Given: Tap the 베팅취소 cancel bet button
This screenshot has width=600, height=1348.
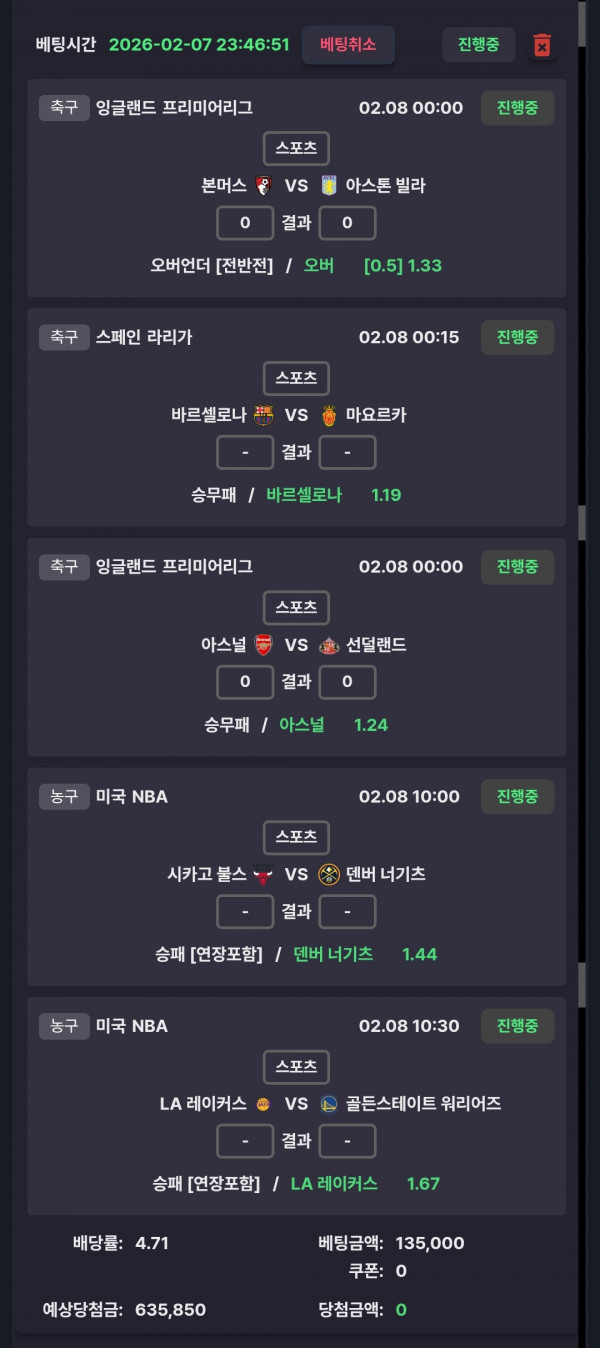Looking at the screenshot, I should pos(347,45).
